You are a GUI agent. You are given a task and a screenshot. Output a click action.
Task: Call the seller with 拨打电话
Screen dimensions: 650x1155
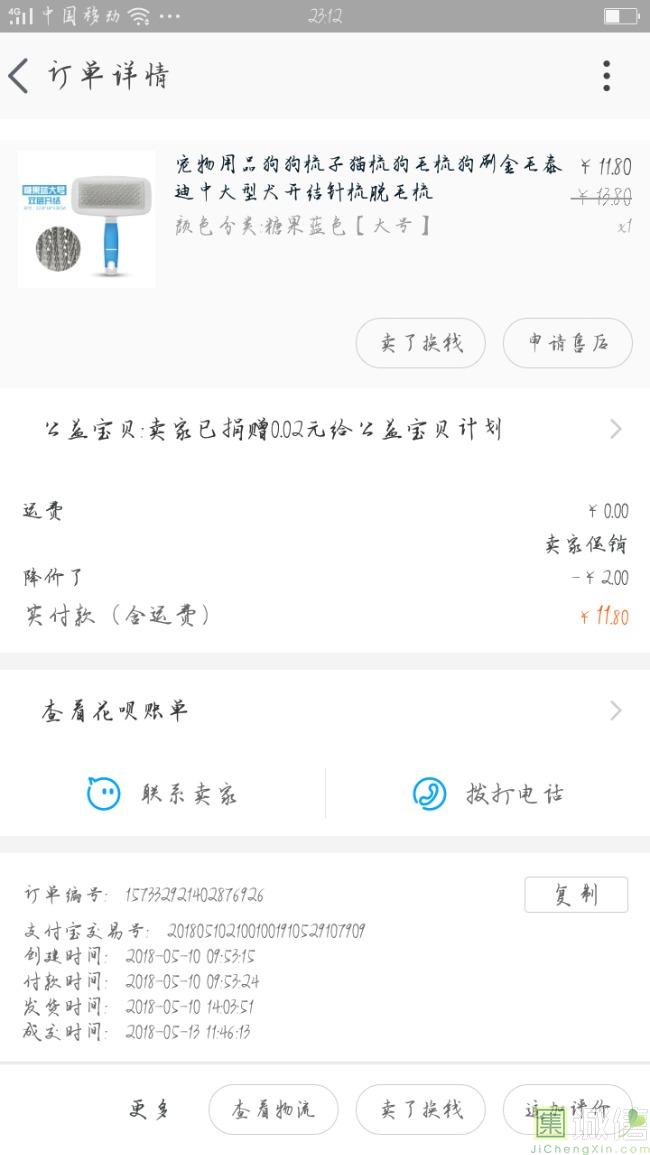click(488, 793)
